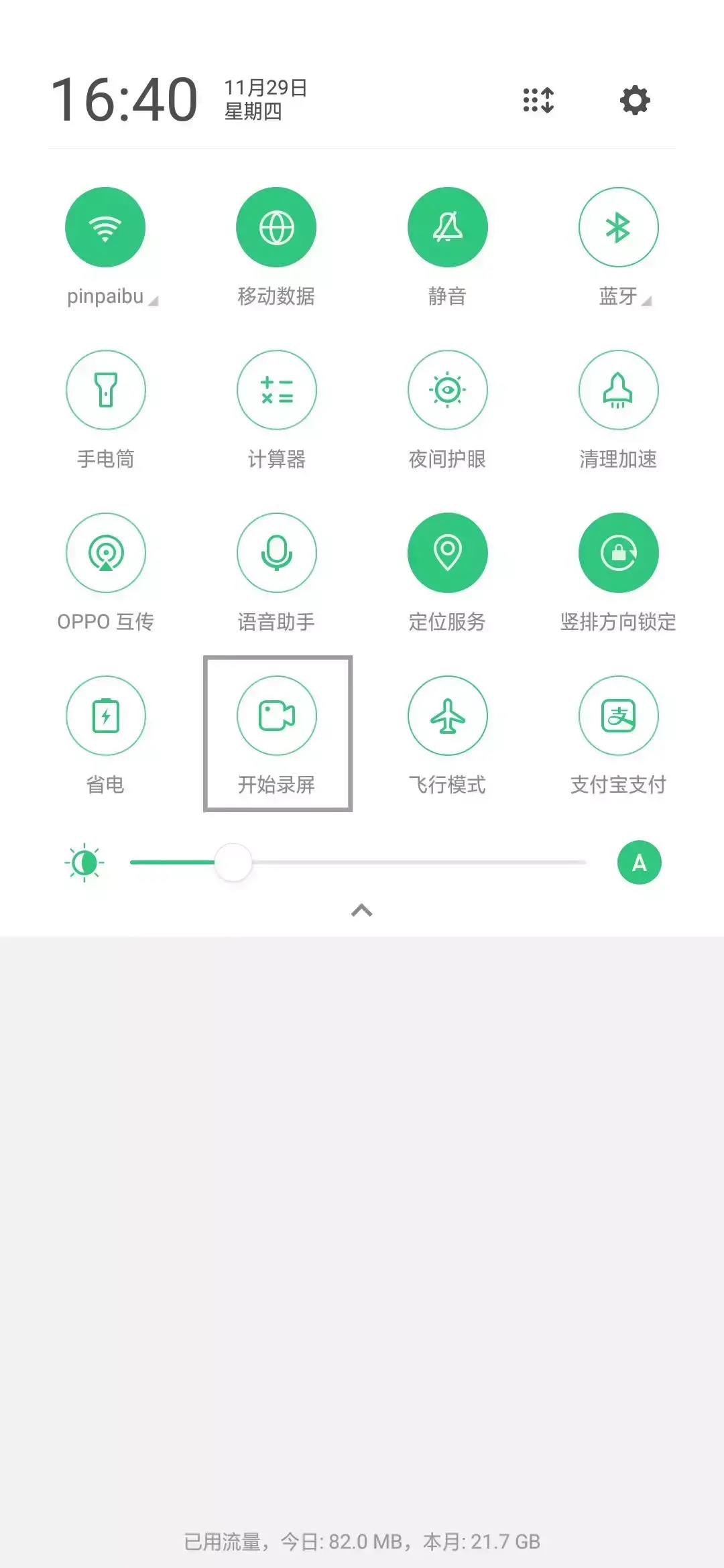Screen dimensions: 724x1568
Task: Run 清理加速 clean and boost
Action: pyautogui.click(x=619, y=390)
